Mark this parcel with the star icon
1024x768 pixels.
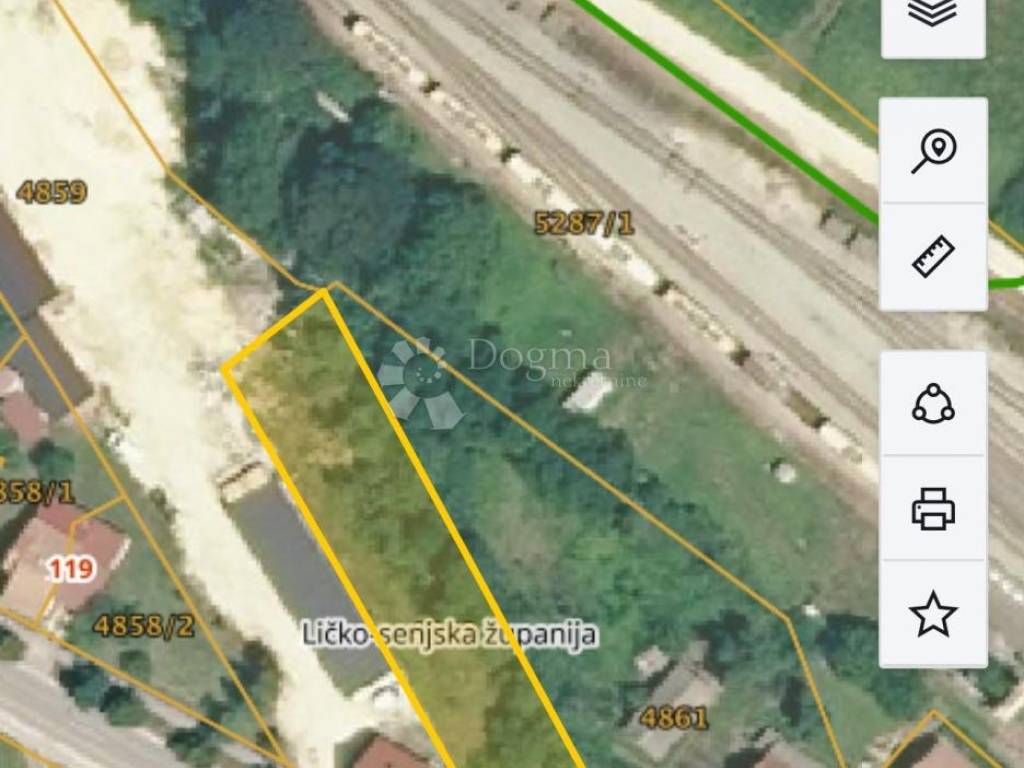tap(933, 613)
